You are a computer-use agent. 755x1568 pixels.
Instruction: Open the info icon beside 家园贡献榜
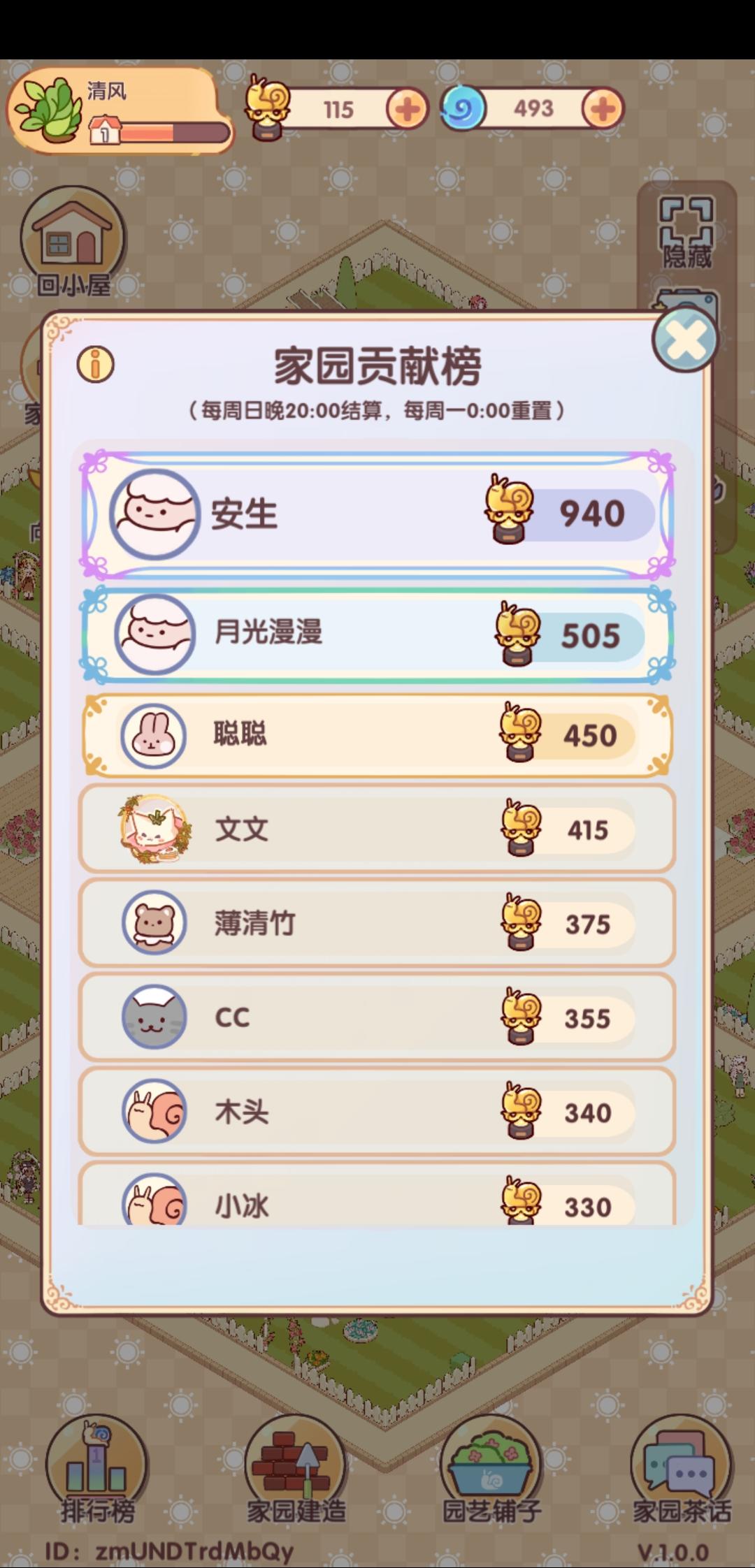point(95,365)
